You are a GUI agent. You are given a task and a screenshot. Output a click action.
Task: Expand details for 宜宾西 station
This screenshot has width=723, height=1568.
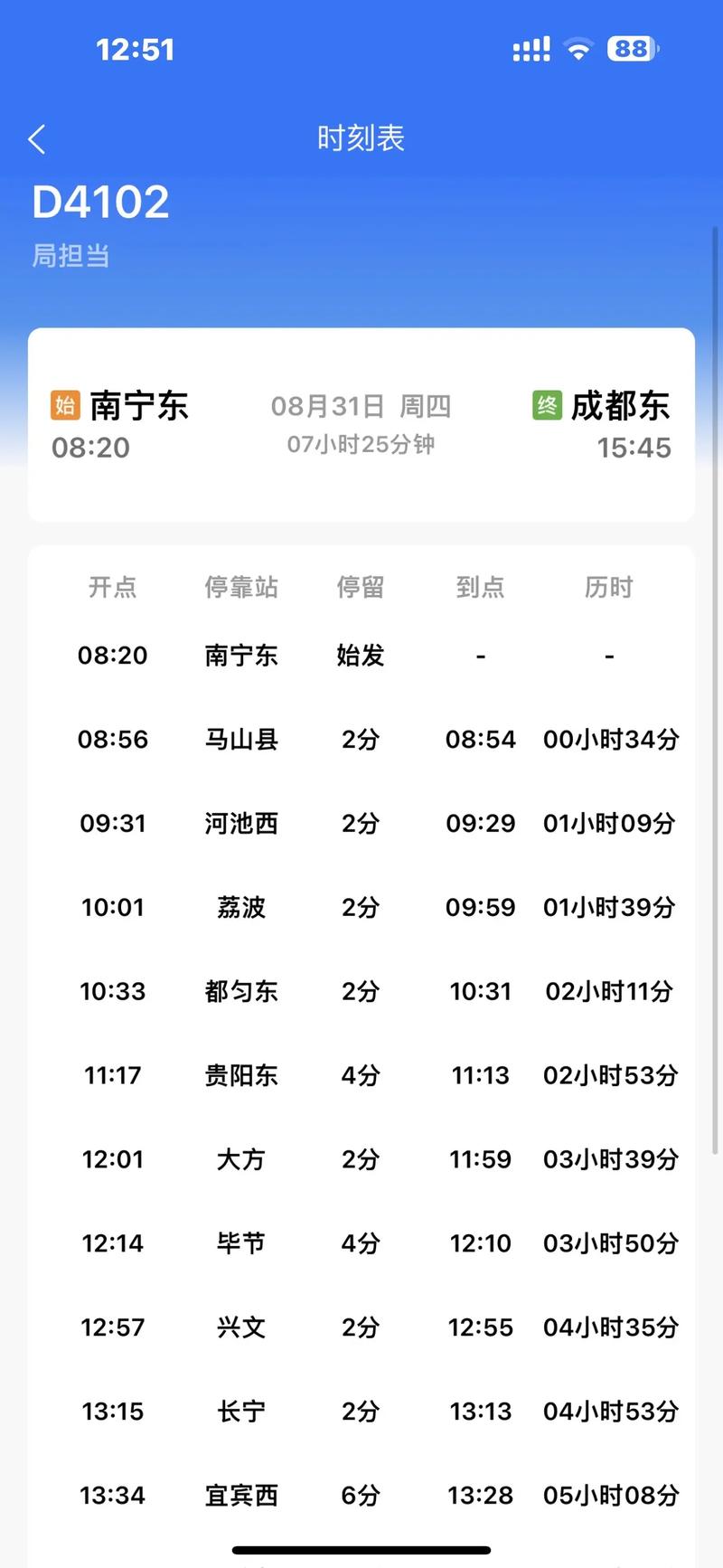tap(240, 1495)
